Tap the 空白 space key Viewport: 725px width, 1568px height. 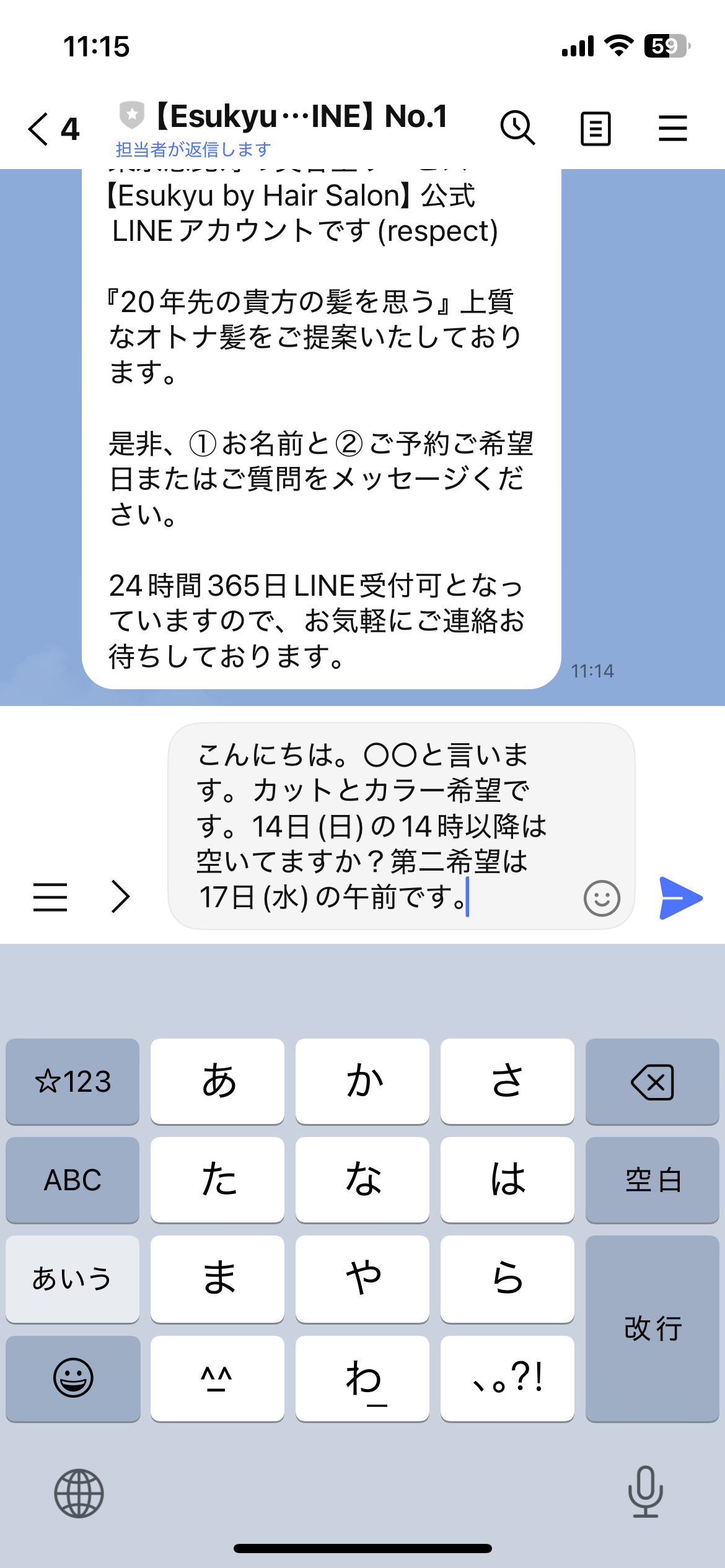(x=652, y=1180)
